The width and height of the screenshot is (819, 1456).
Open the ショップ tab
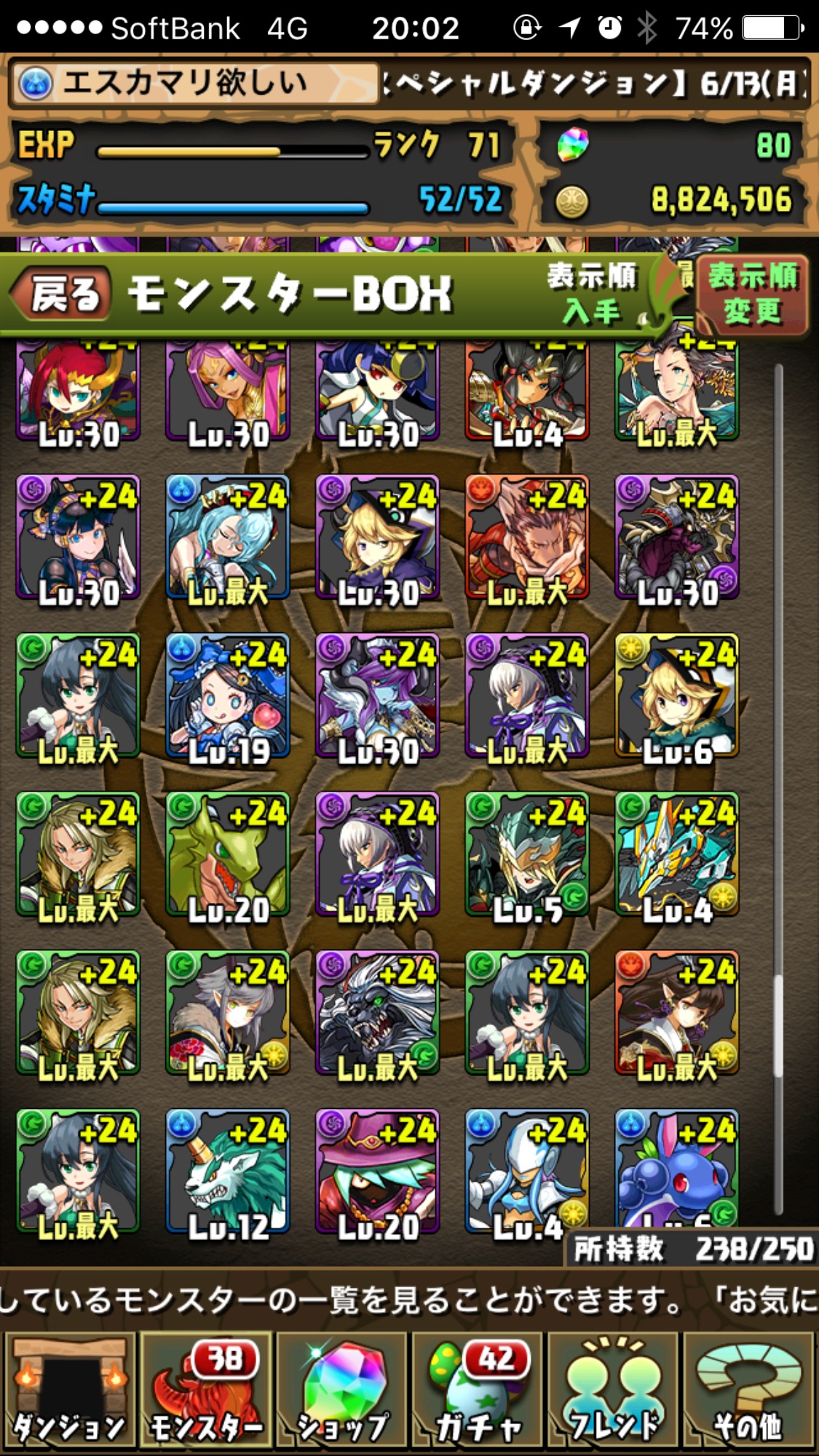[x=341, y=1391]
